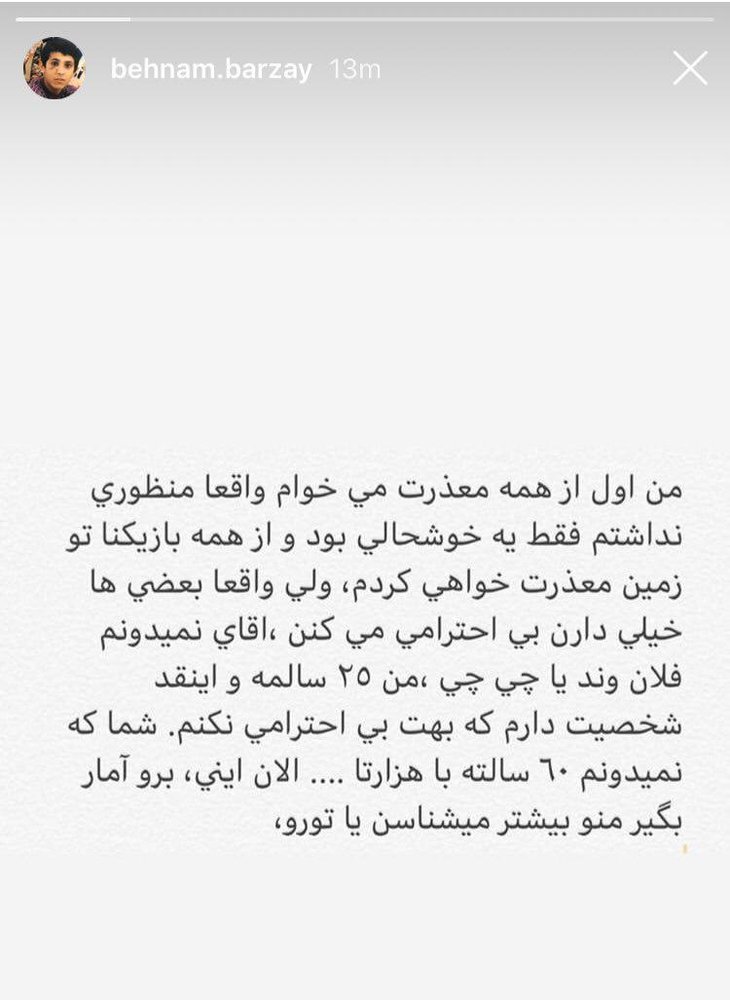Close the story viewer

[690, 68]
